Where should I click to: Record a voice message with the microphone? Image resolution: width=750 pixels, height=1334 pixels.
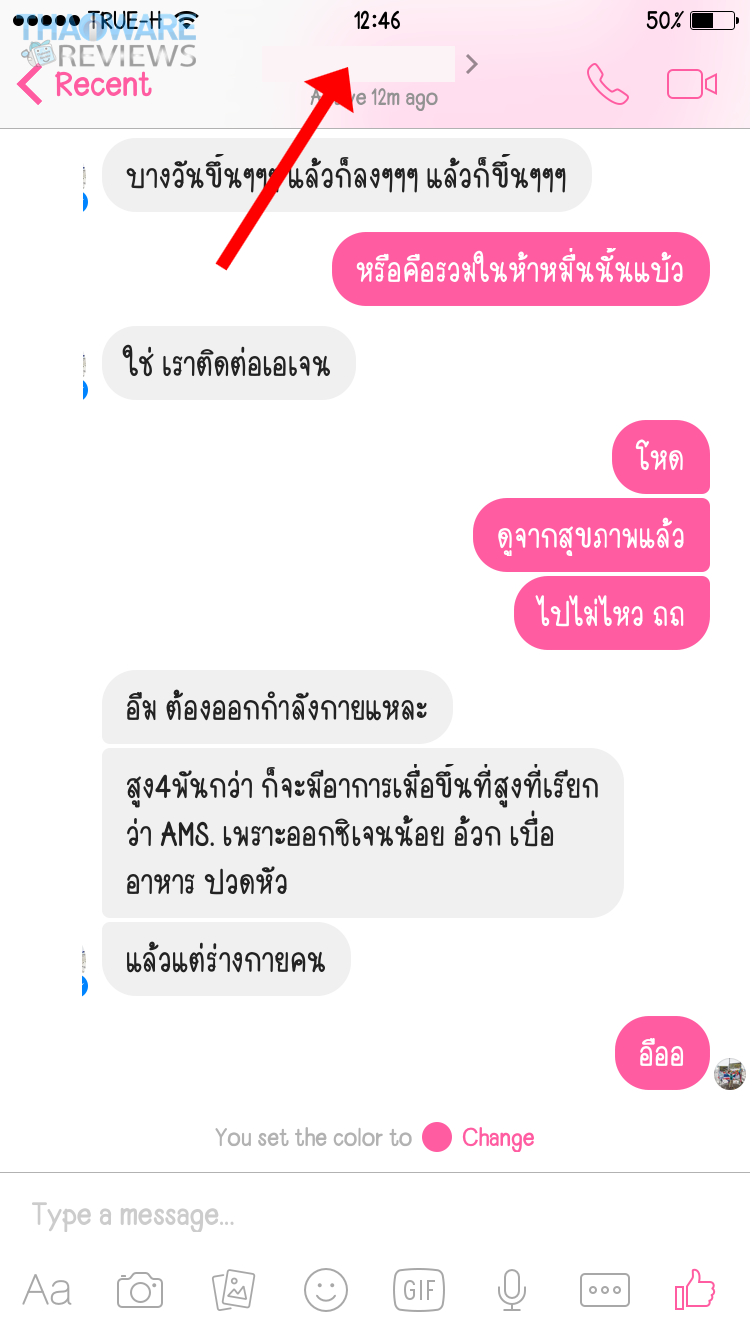click(x=512, y=1290)
